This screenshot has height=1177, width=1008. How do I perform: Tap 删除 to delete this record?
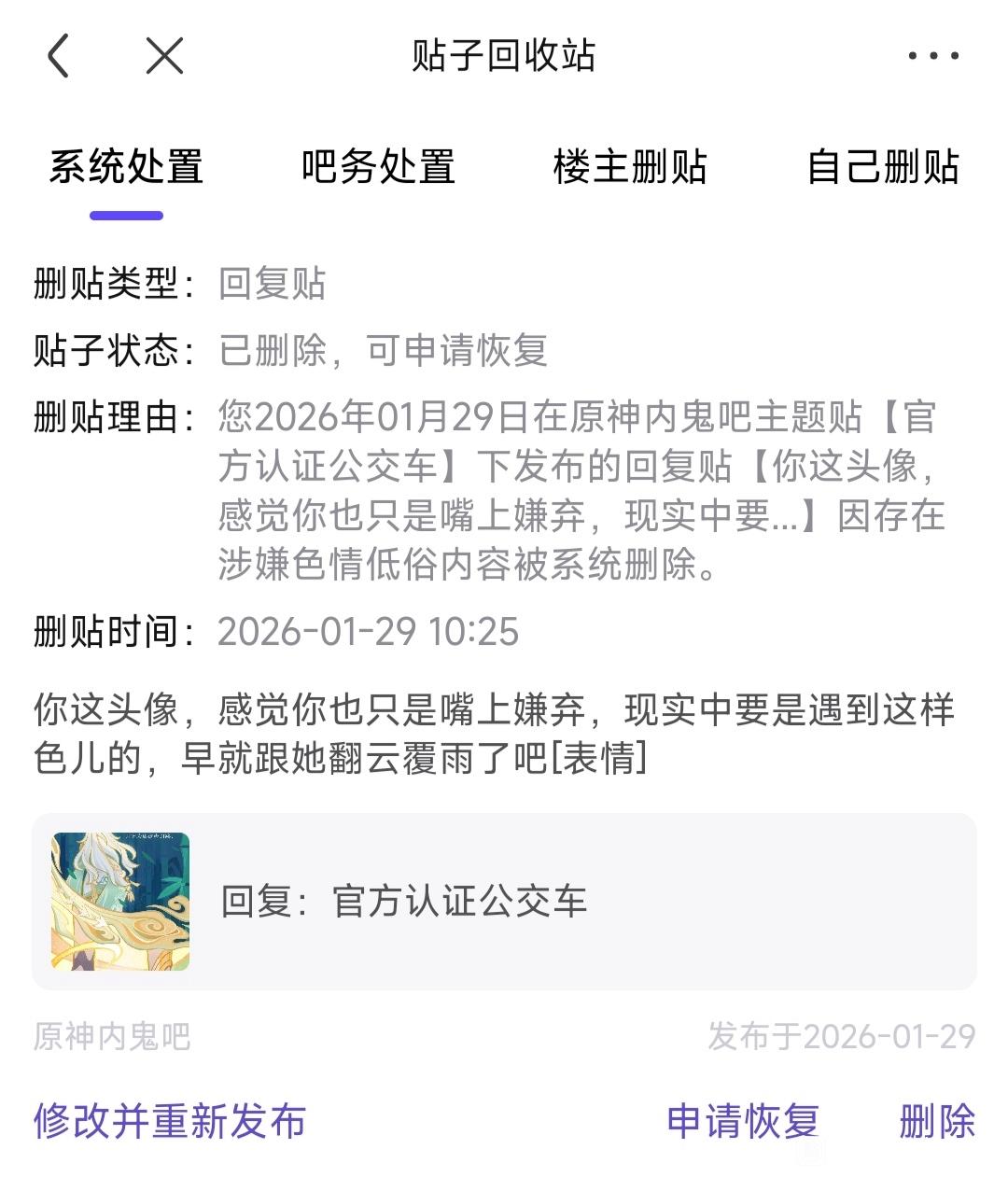click(x=937, y=1121)
